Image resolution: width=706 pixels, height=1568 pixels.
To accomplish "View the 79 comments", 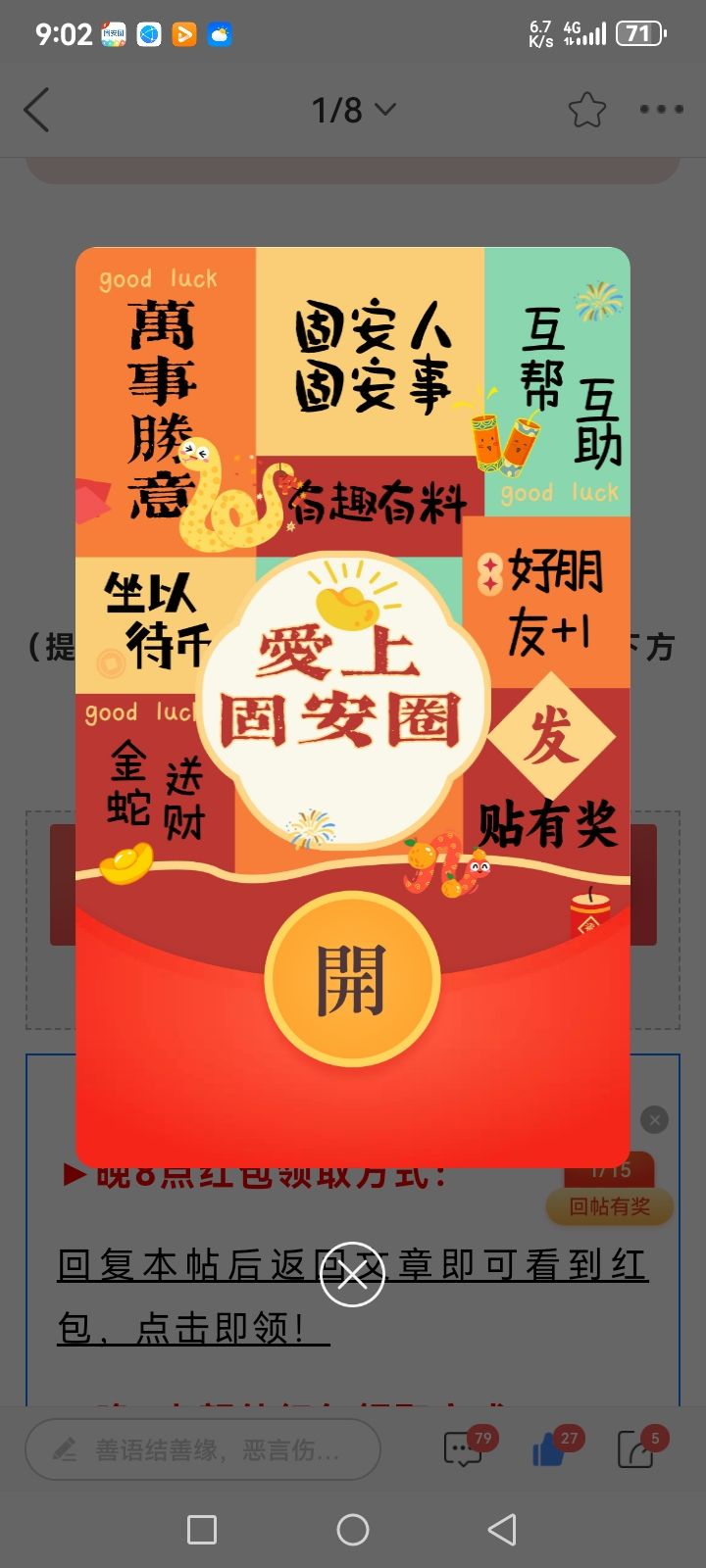I will pos(464,1449).
